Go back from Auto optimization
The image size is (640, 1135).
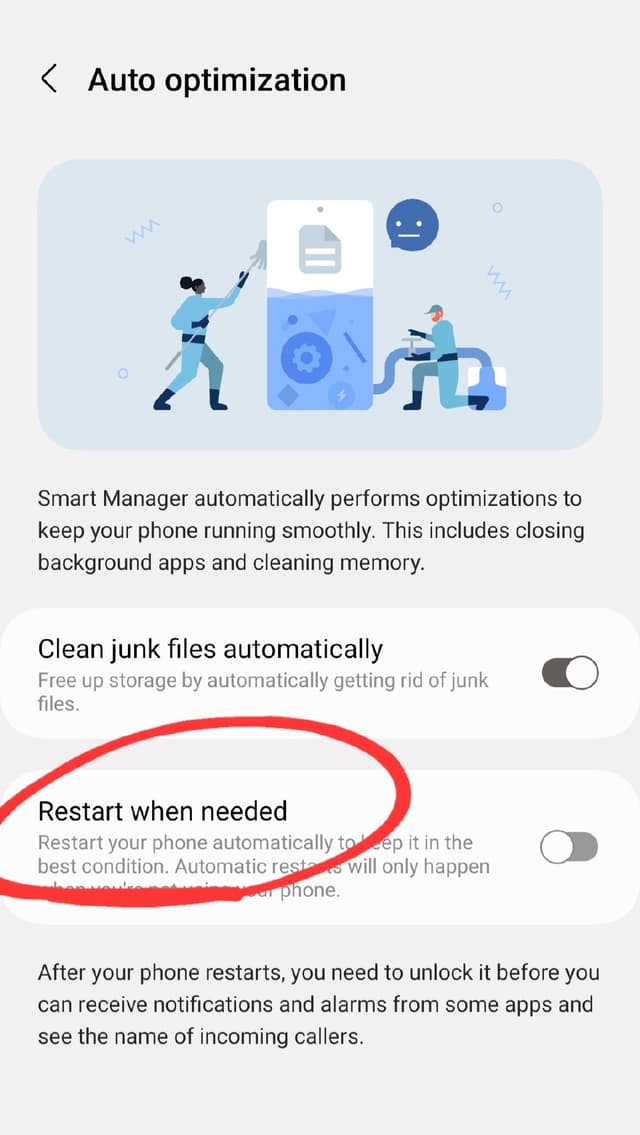(49, 79)
